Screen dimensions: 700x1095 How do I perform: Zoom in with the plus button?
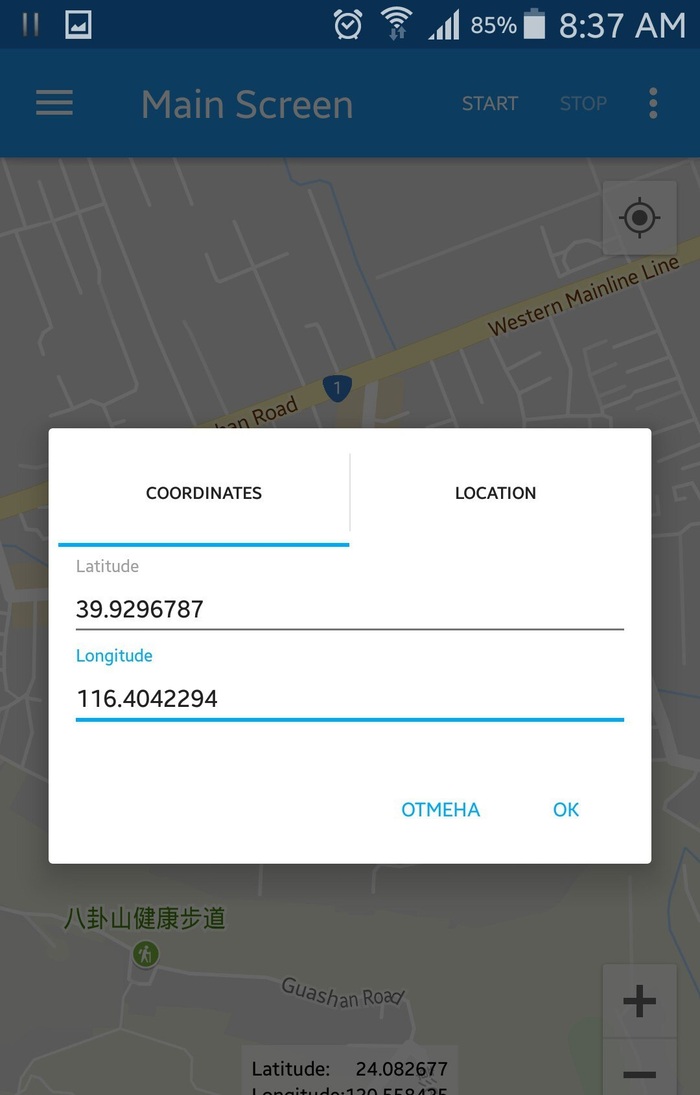(639, 1001)
